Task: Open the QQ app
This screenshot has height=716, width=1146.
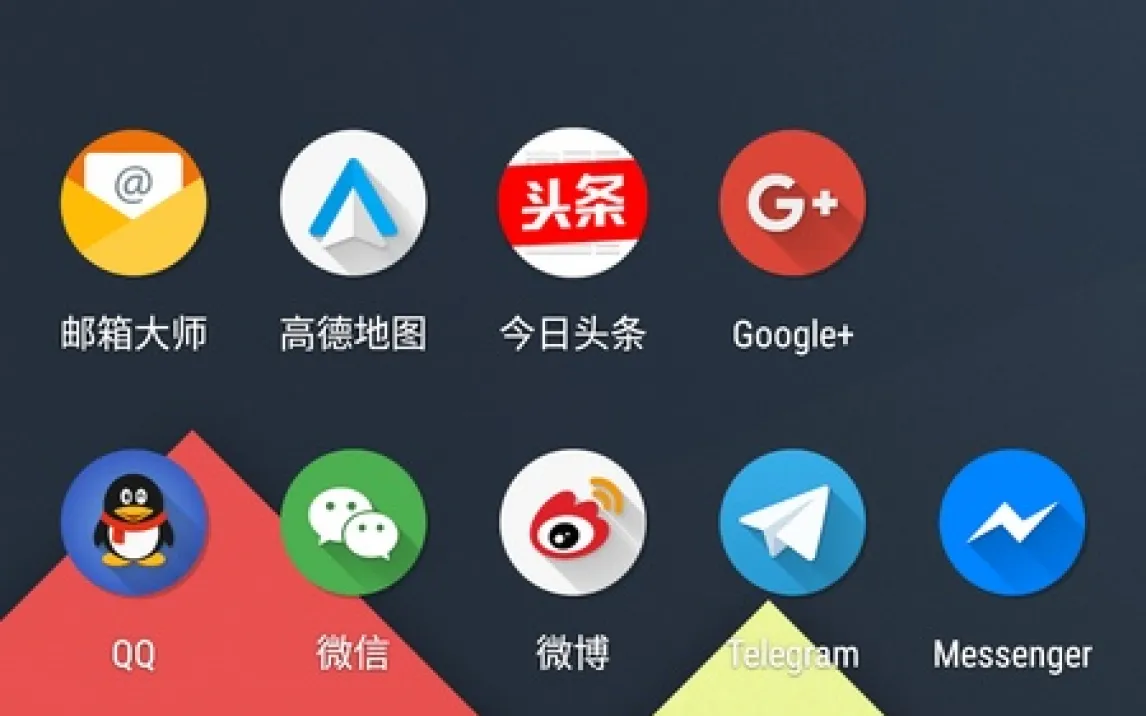Action: (x=134, y=522)
